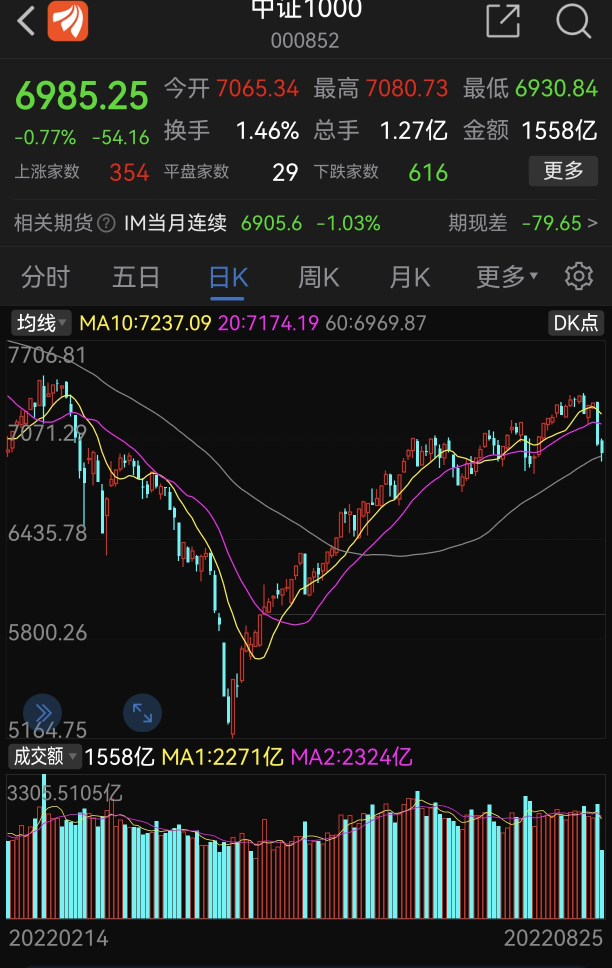Open the search magnifier

574,20
